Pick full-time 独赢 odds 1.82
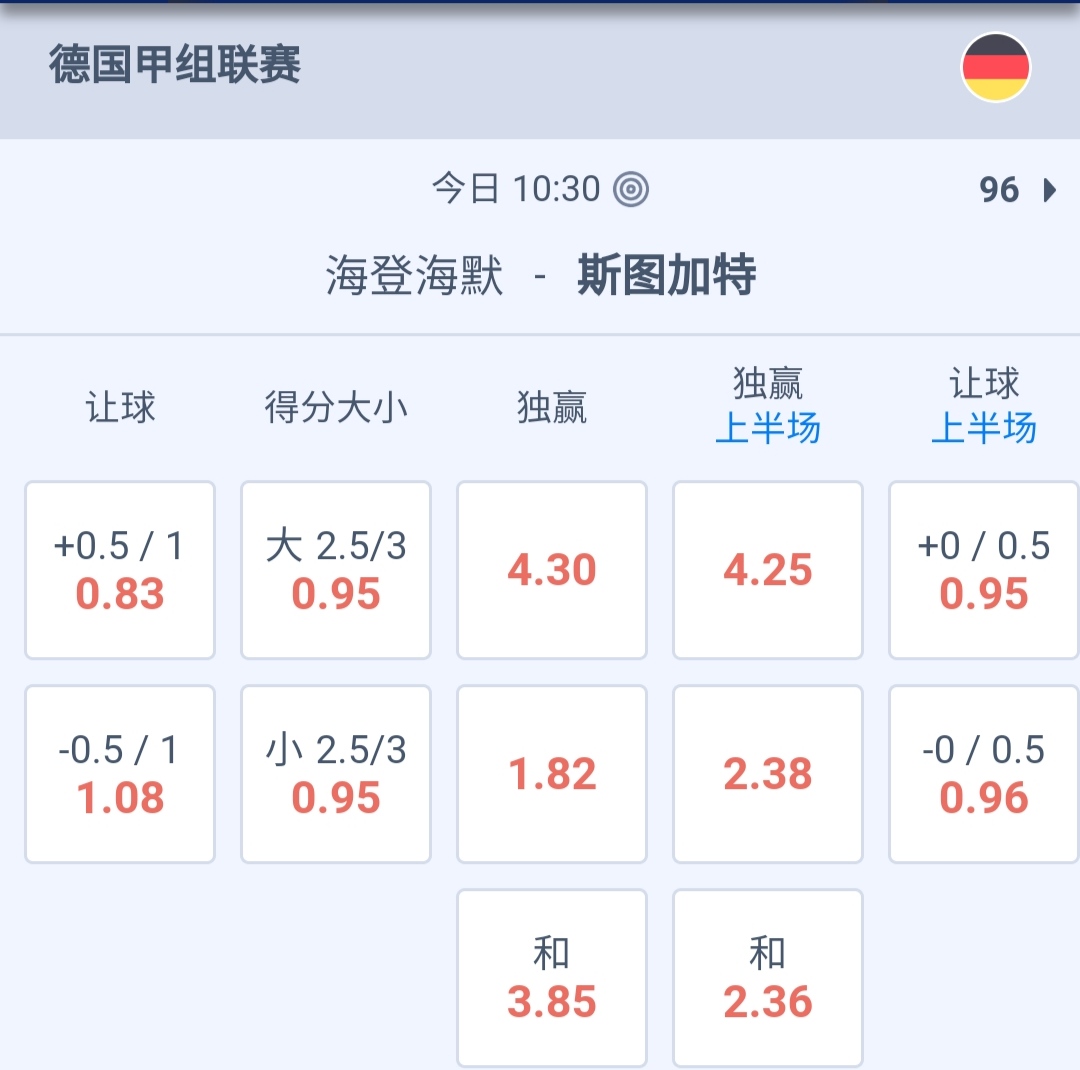This screenshot has width=1080, height=1070. [552, 774]
